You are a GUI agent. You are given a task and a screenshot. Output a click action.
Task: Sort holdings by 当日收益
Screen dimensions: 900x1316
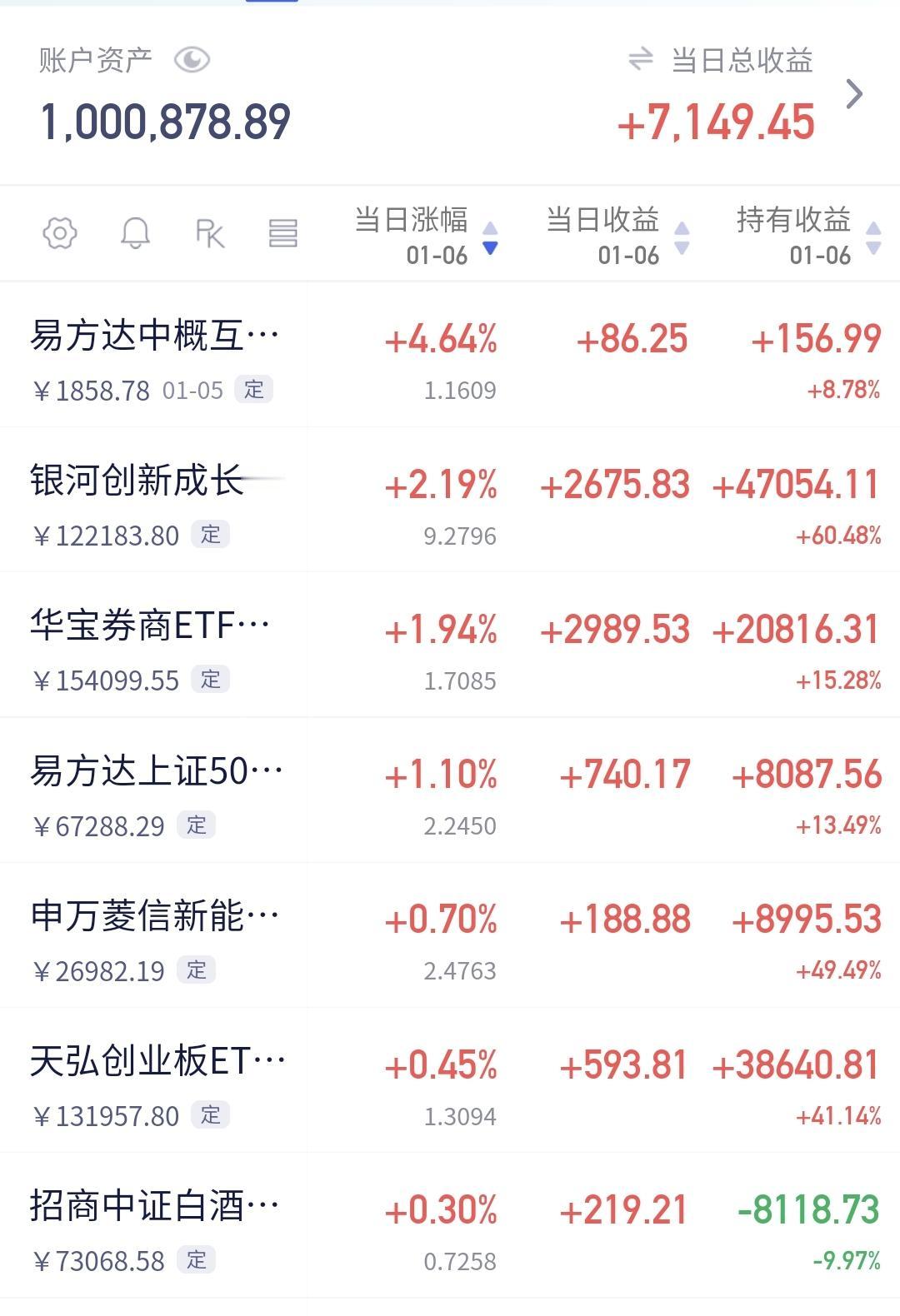[x=617, y=235]
